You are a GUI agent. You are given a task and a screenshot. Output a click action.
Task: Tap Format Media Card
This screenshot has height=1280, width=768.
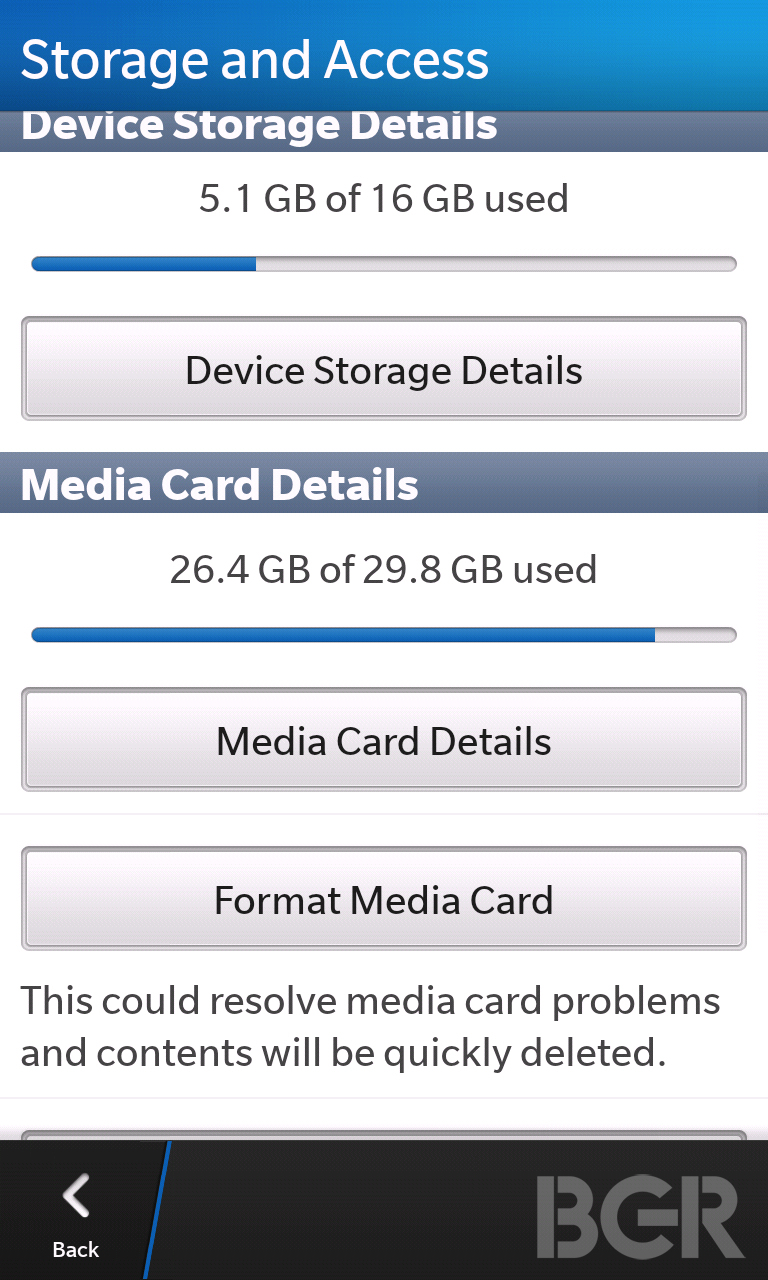pos(384,899)
